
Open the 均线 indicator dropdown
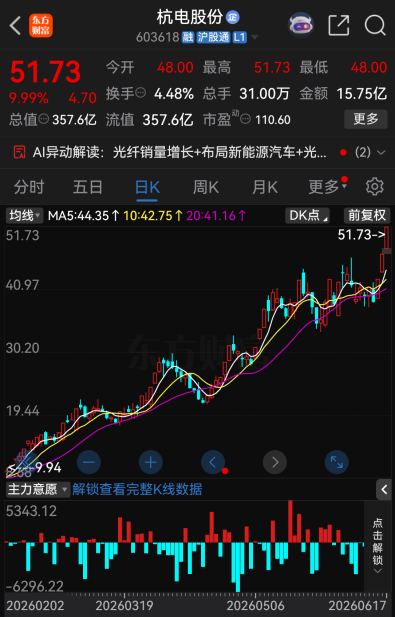pyautogui.click(x=24, y=216)
